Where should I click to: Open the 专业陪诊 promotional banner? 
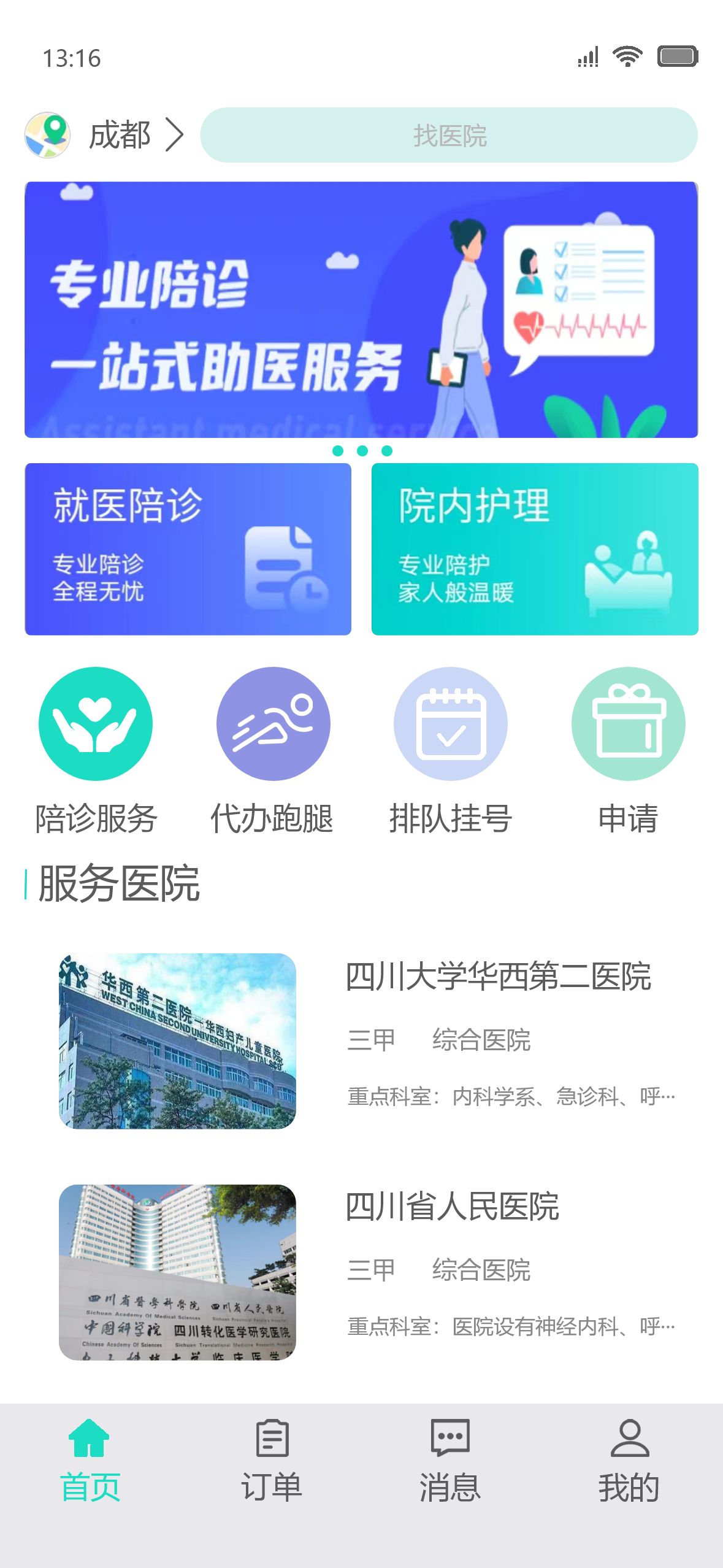click(361, 310)
